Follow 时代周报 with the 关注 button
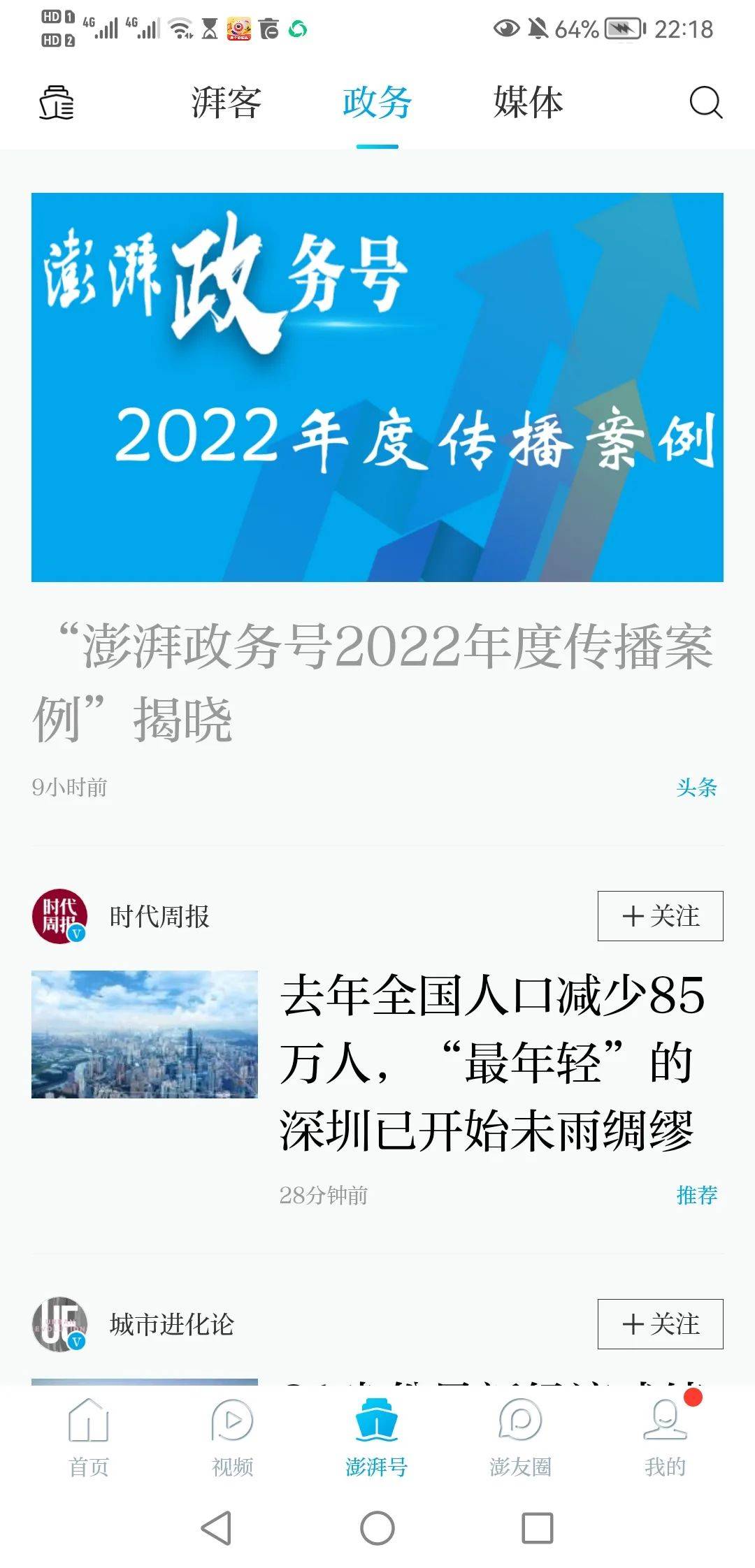 coord(660,915)
